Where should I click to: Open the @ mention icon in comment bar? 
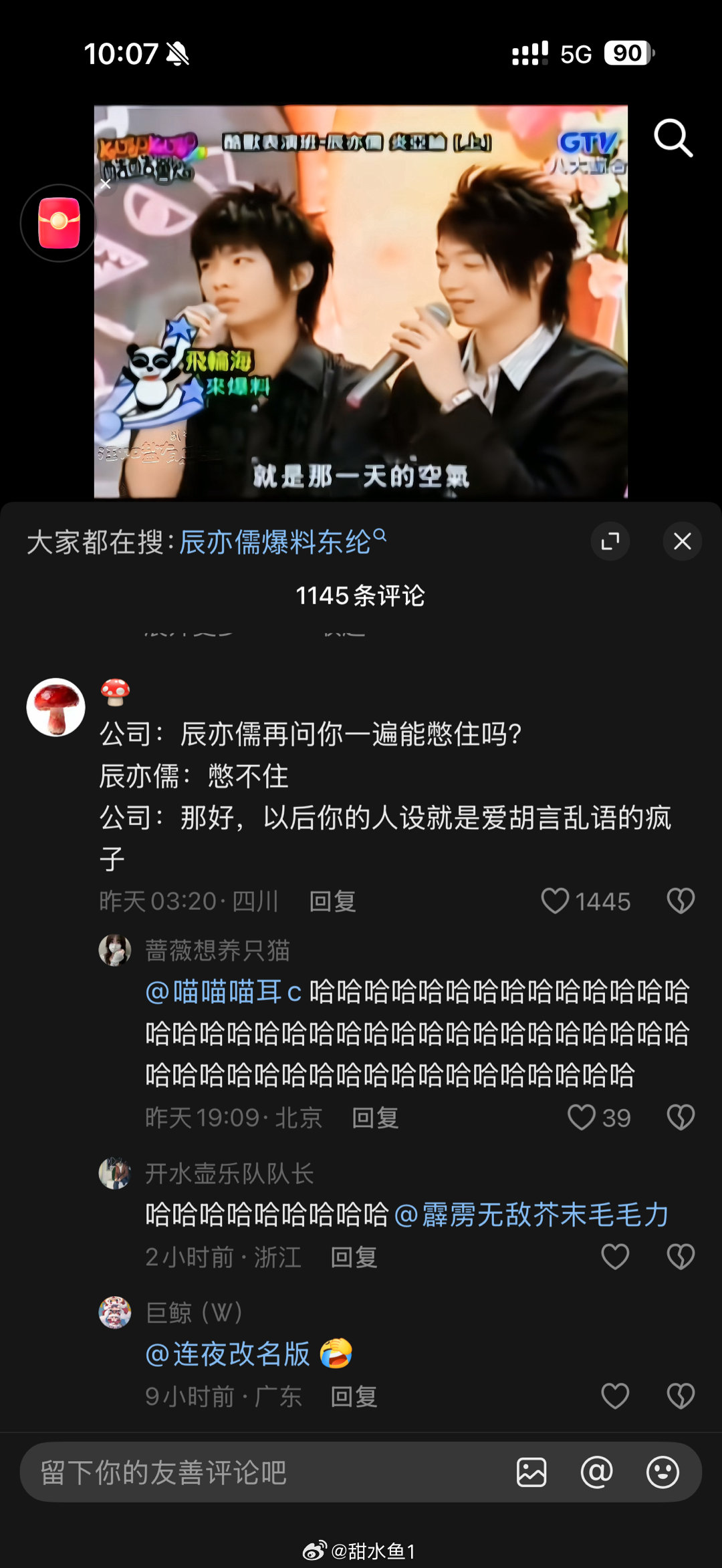tap(597, 1472)
